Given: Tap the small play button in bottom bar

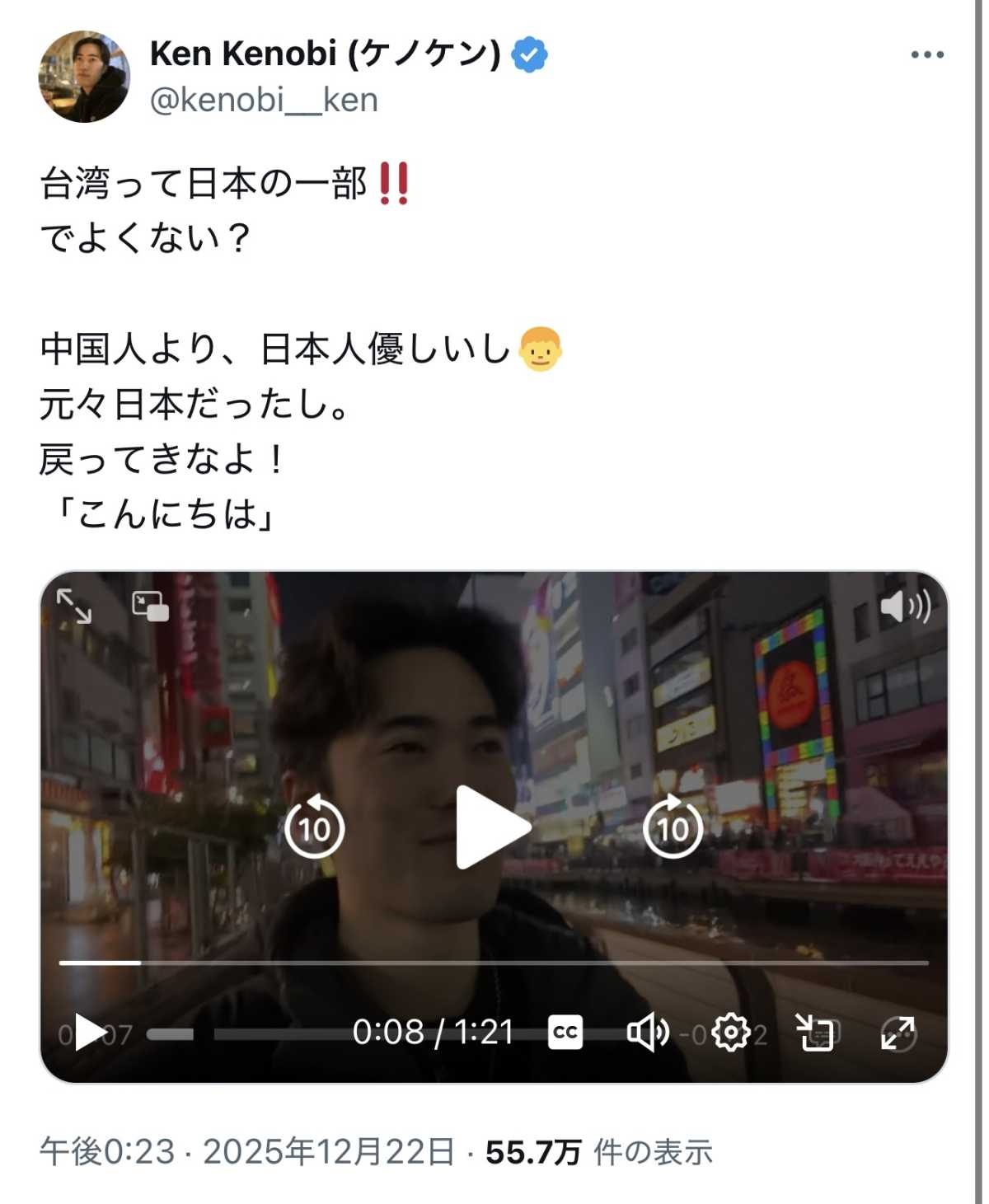Looking at the screenshot, I should [90, 1033].
